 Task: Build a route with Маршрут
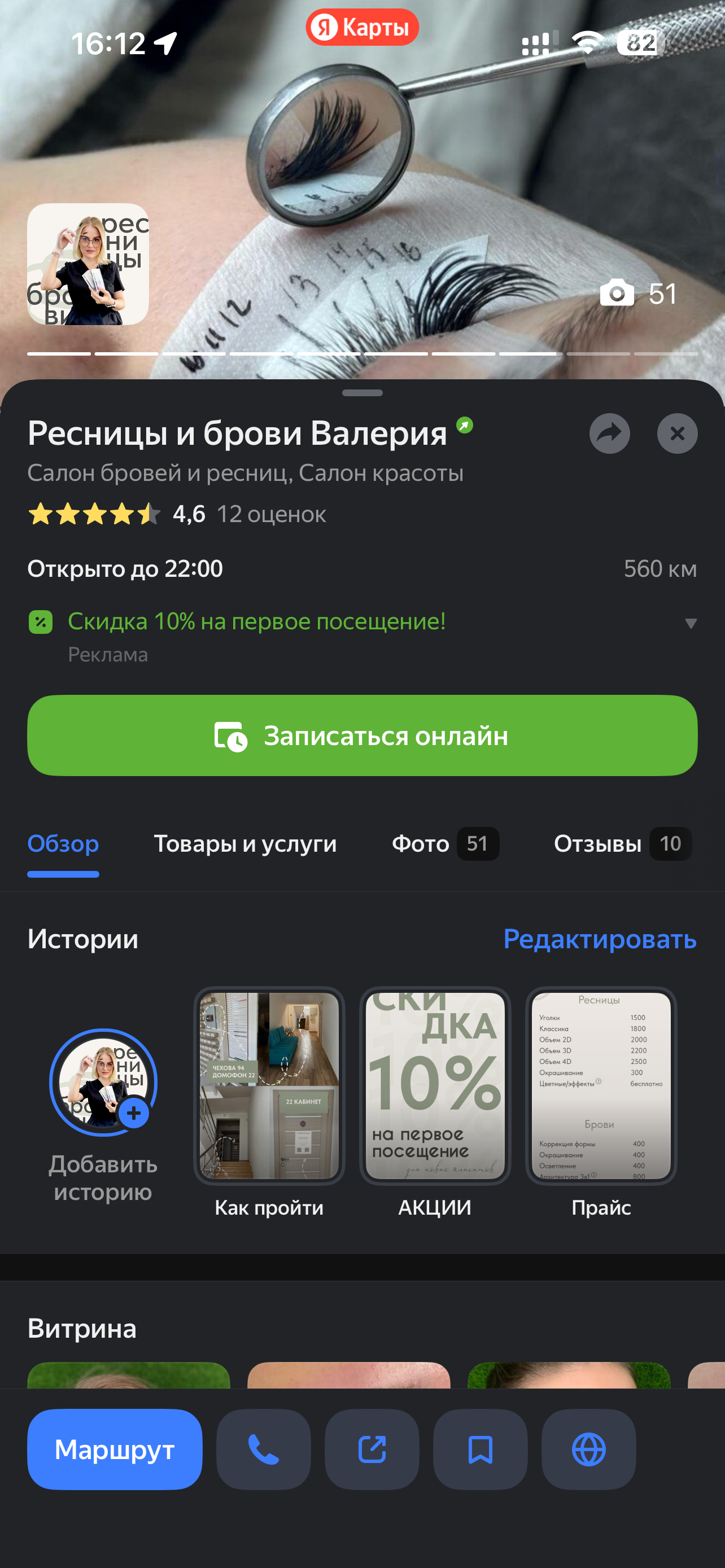115,1449
